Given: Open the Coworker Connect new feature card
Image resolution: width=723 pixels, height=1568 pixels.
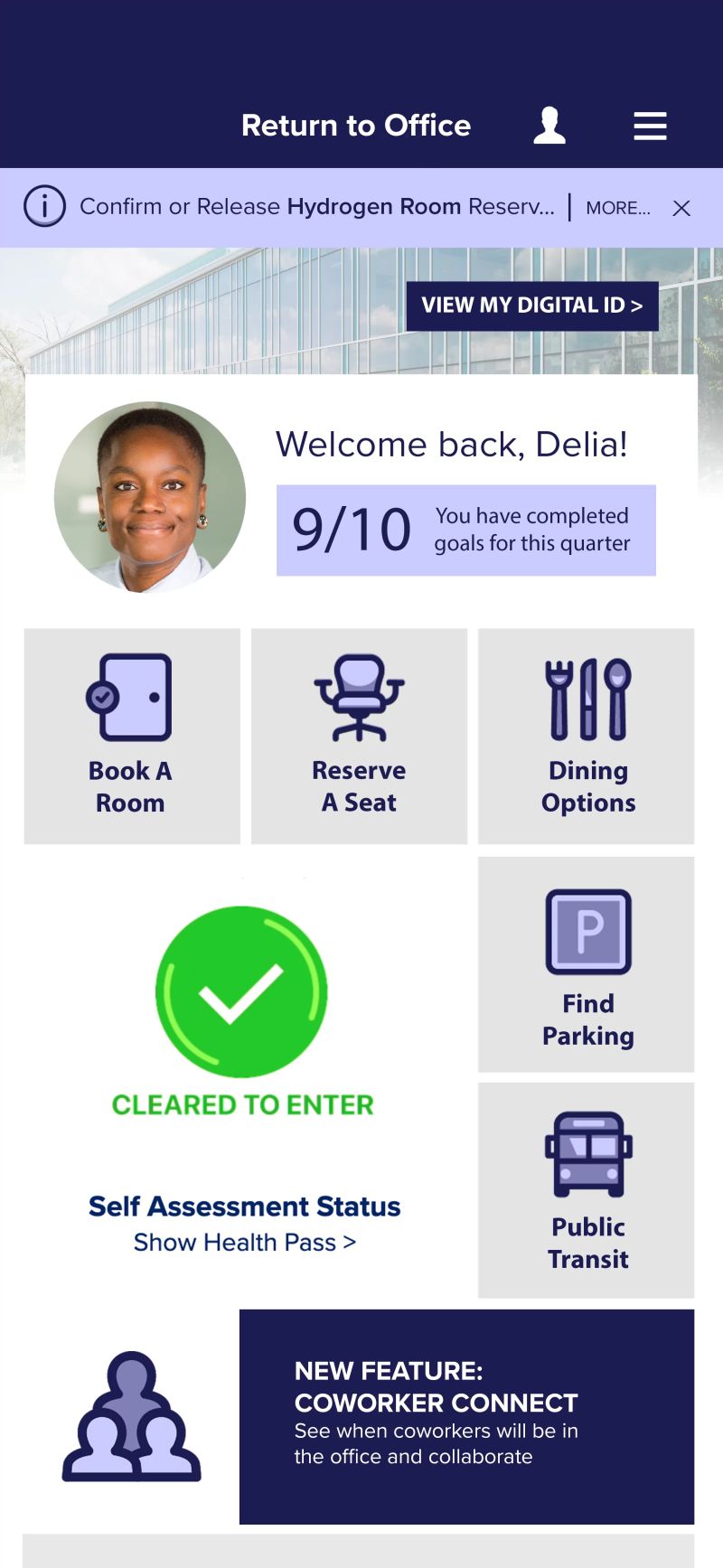Looking at the screenshot, I should (466, 1416).
